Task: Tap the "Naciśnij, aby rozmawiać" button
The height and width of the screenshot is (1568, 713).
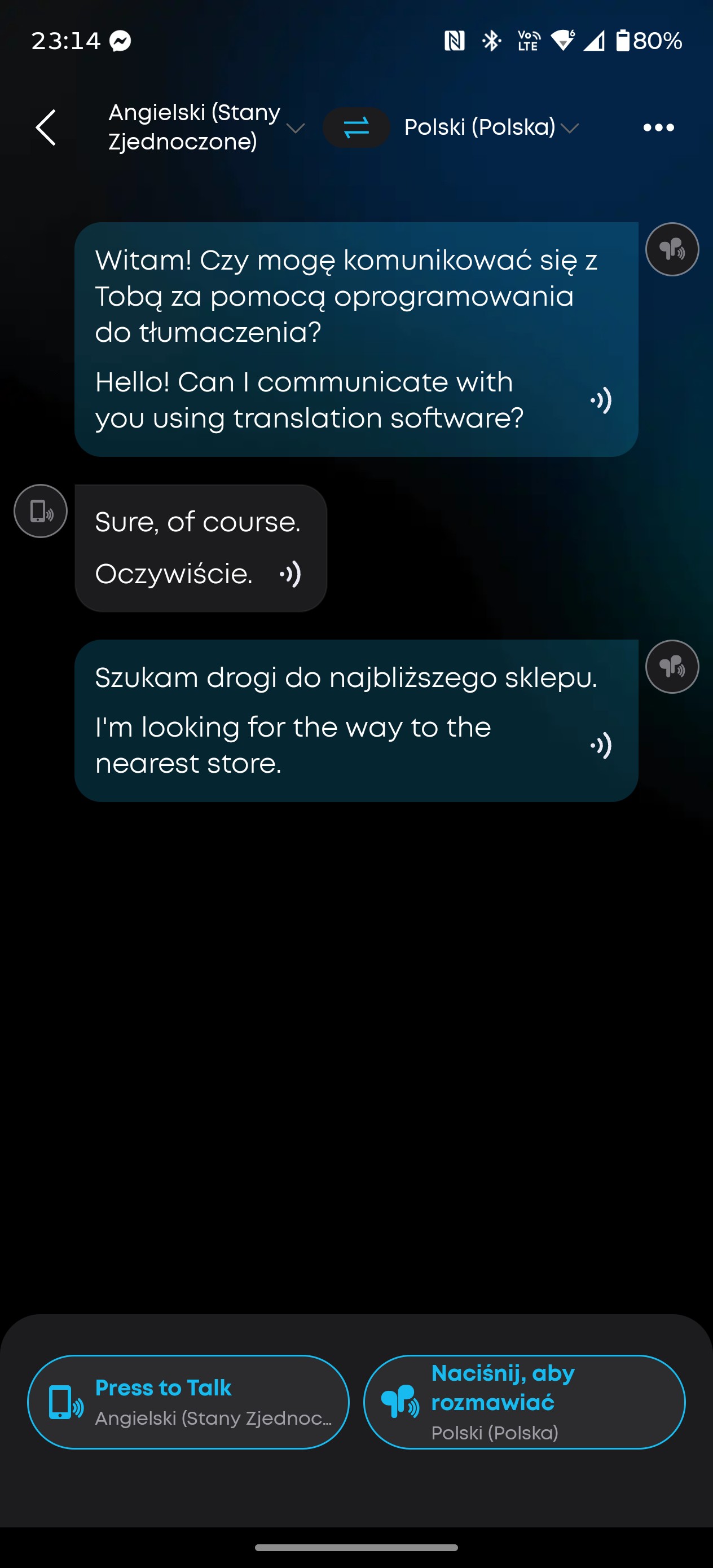Action: pos(524,1402)
